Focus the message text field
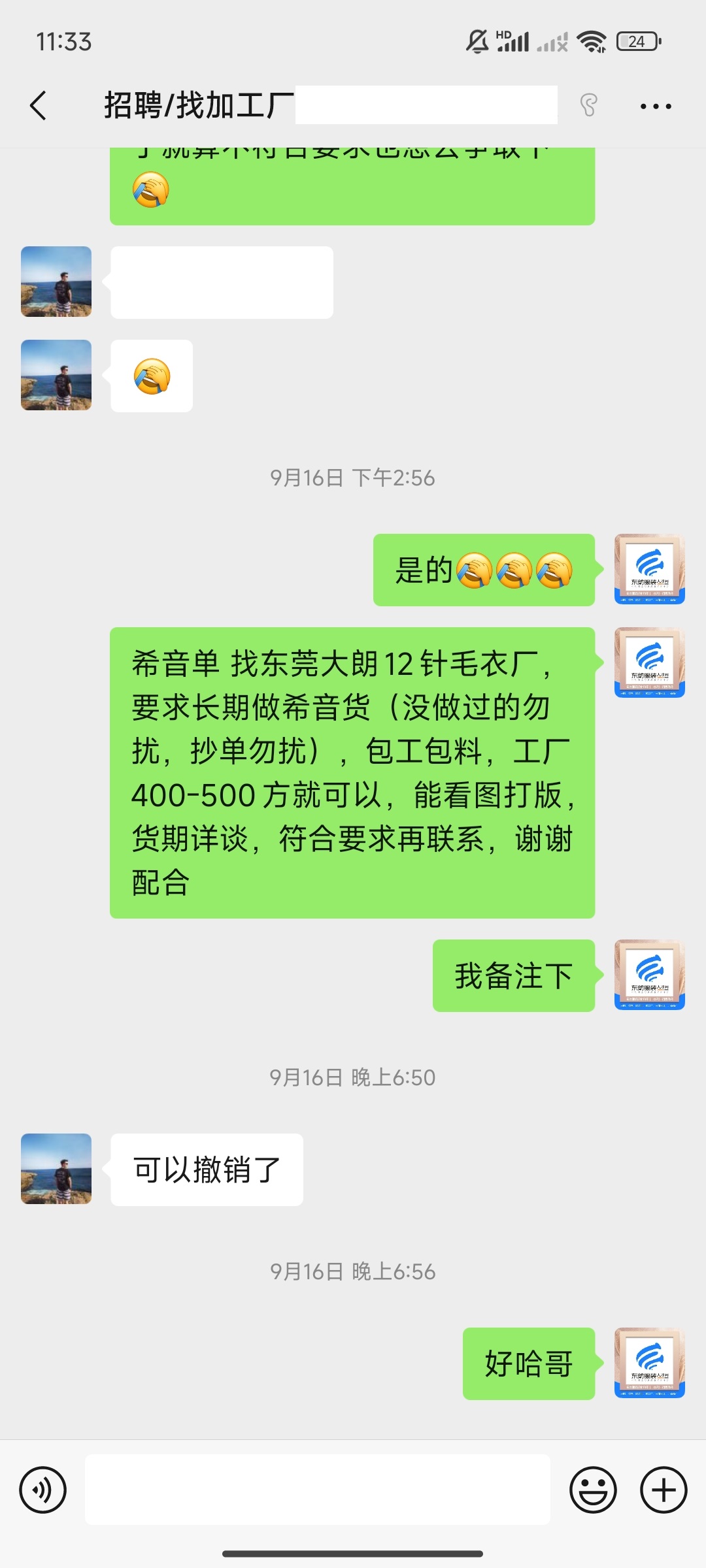 point(317,1490)
